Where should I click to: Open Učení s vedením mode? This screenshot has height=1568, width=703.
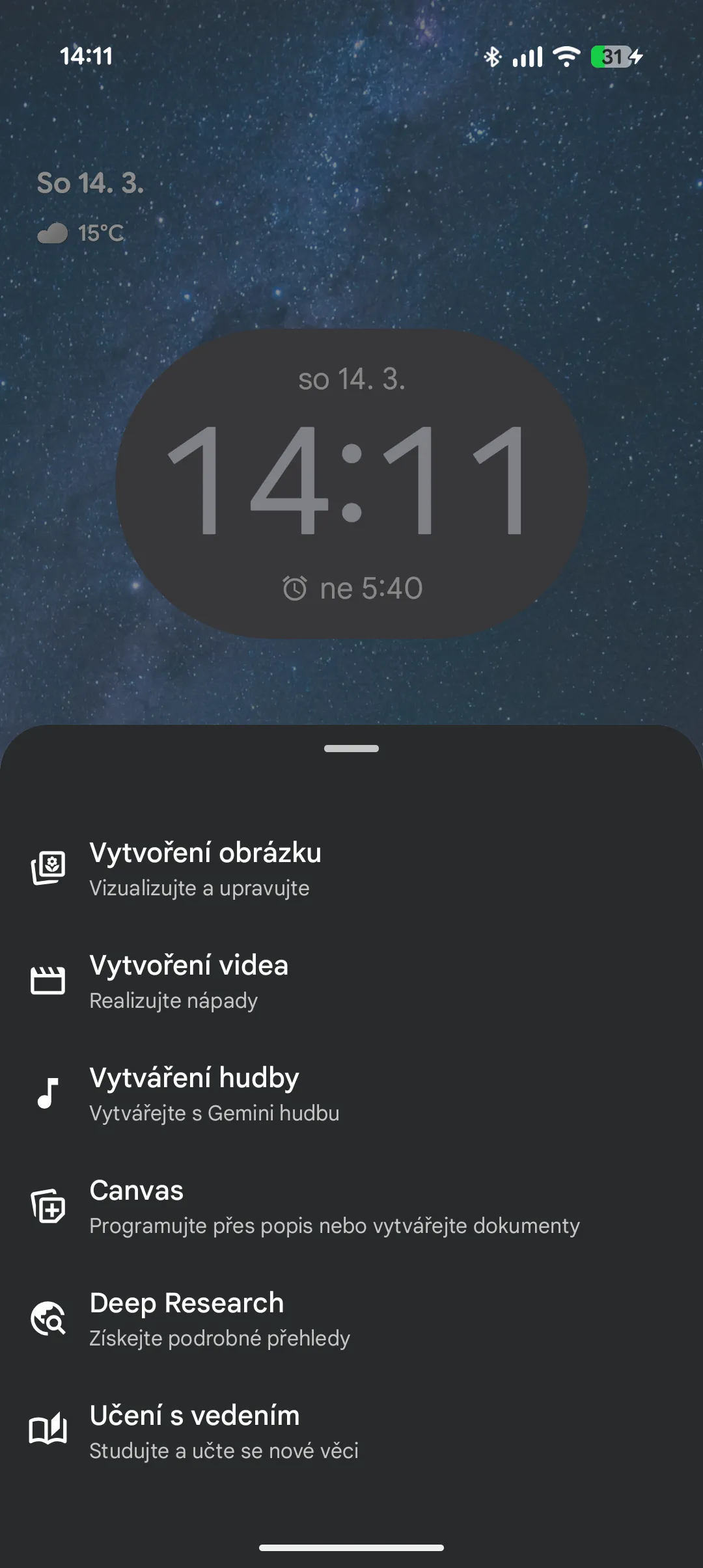[223, 1431]
